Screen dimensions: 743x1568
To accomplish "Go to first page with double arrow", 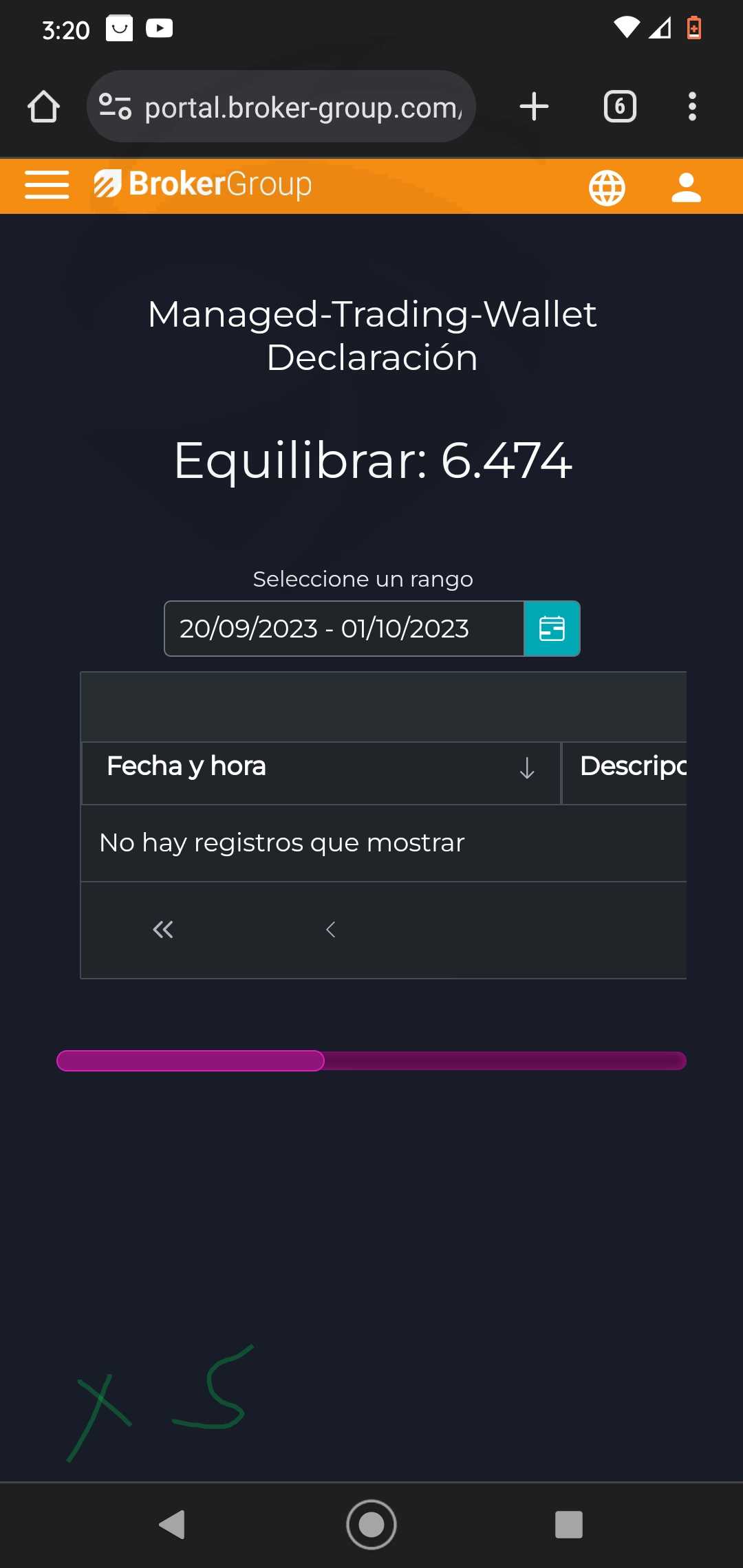I will (x=163, y=930).
